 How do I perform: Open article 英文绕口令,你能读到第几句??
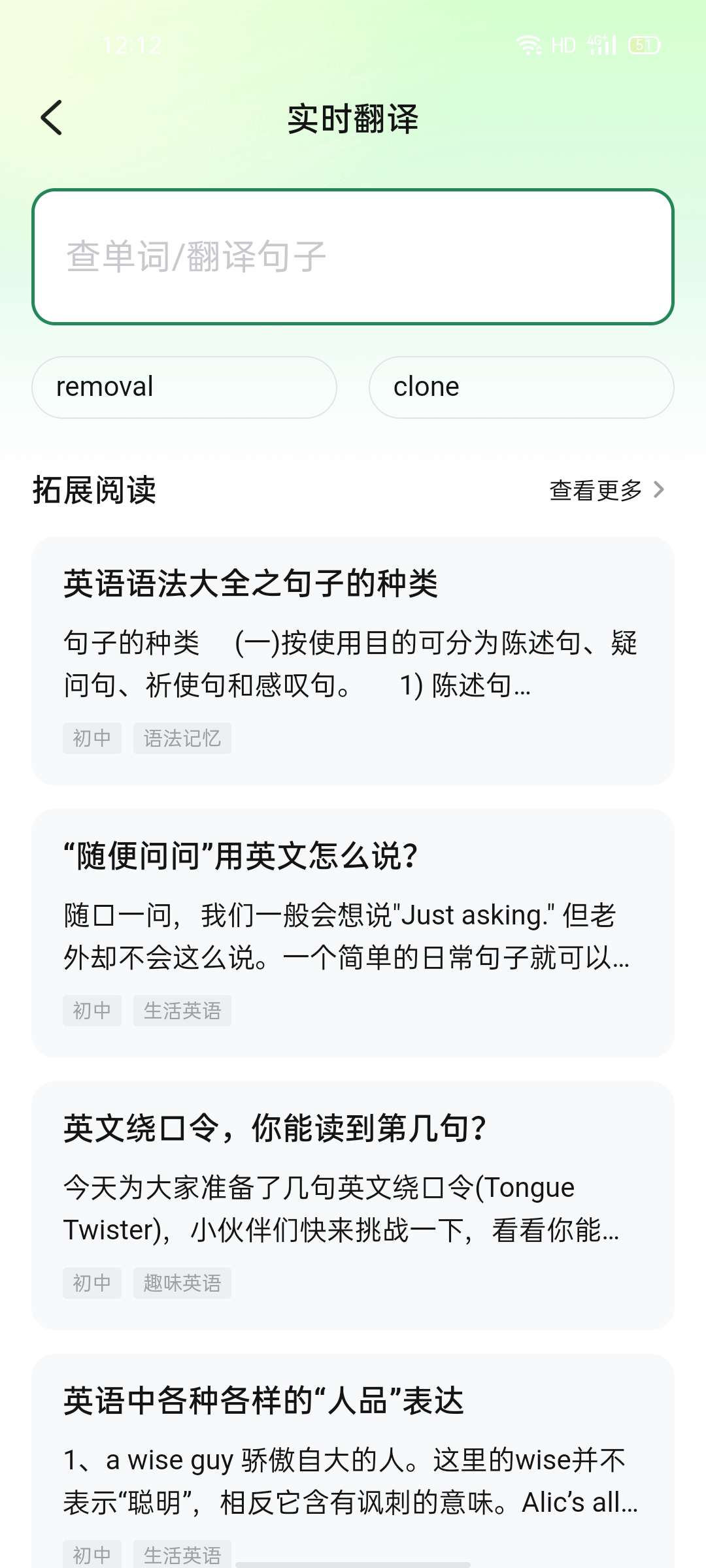(353, 1204)
